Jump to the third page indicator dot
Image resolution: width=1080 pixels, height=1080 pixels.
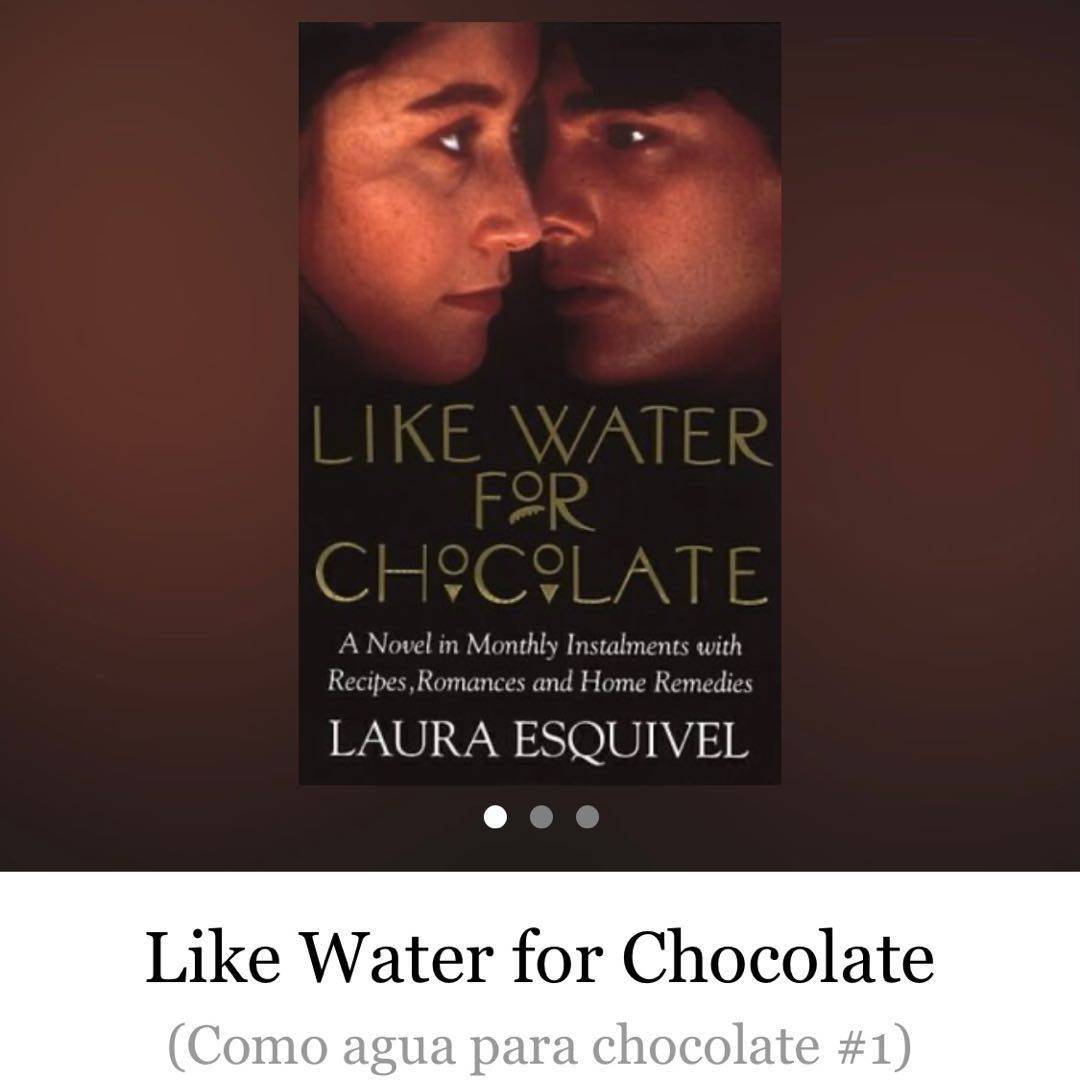(588, 817)
